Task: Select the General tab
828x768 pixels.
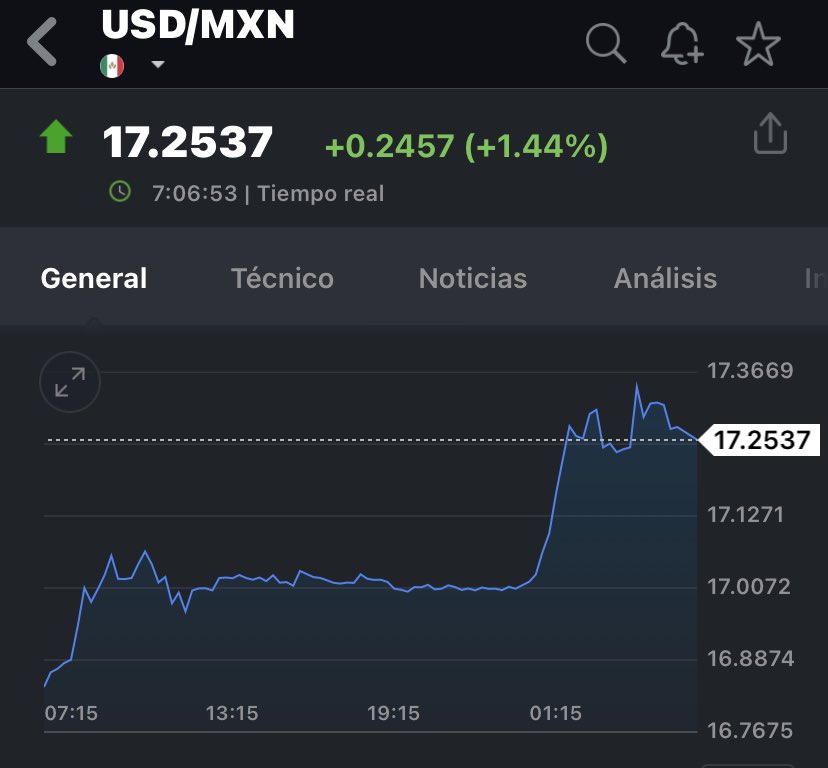Action: pyautogui.click(x=94, y=278)
